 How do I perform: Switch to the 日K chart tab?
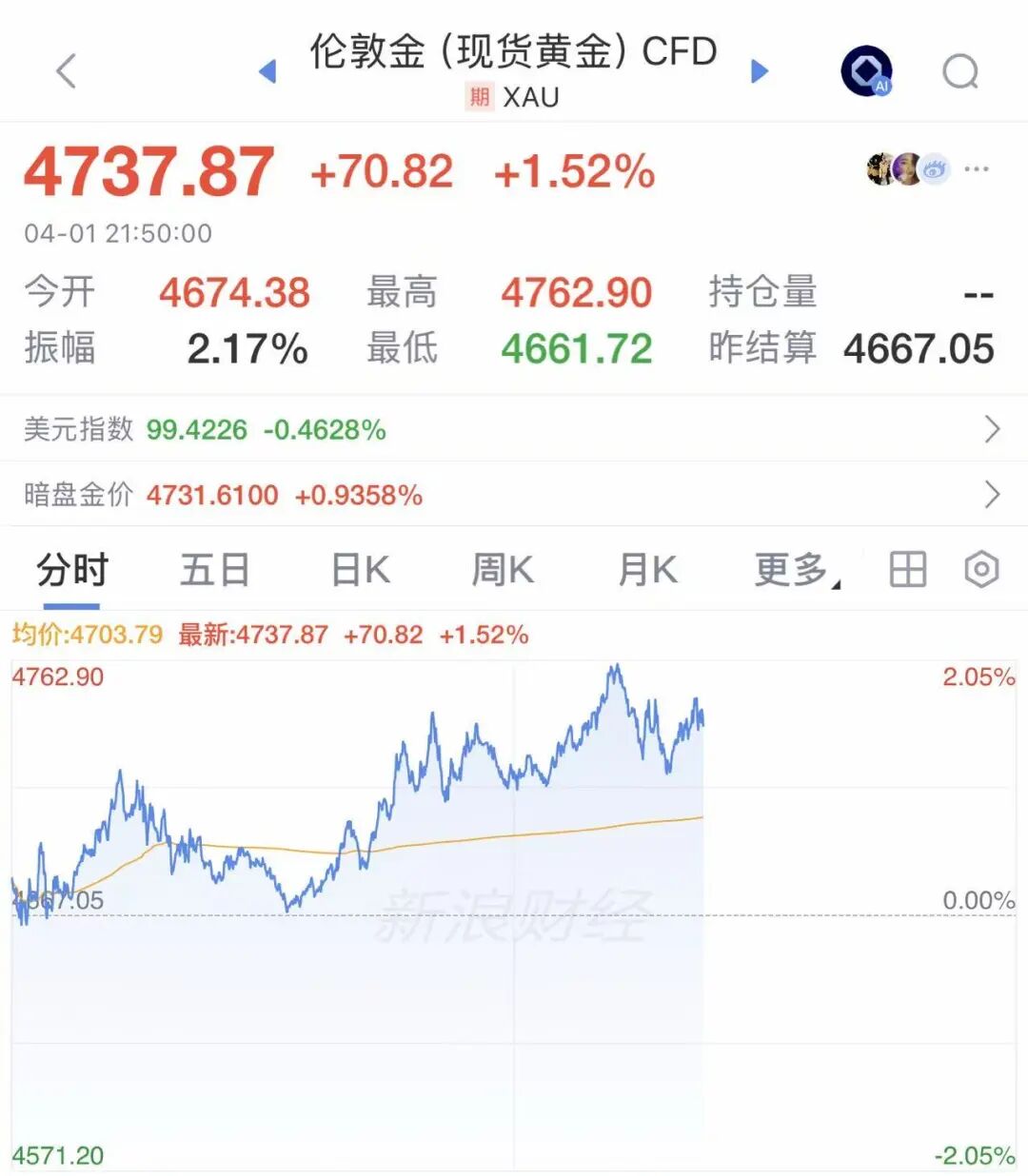(360, 571)
